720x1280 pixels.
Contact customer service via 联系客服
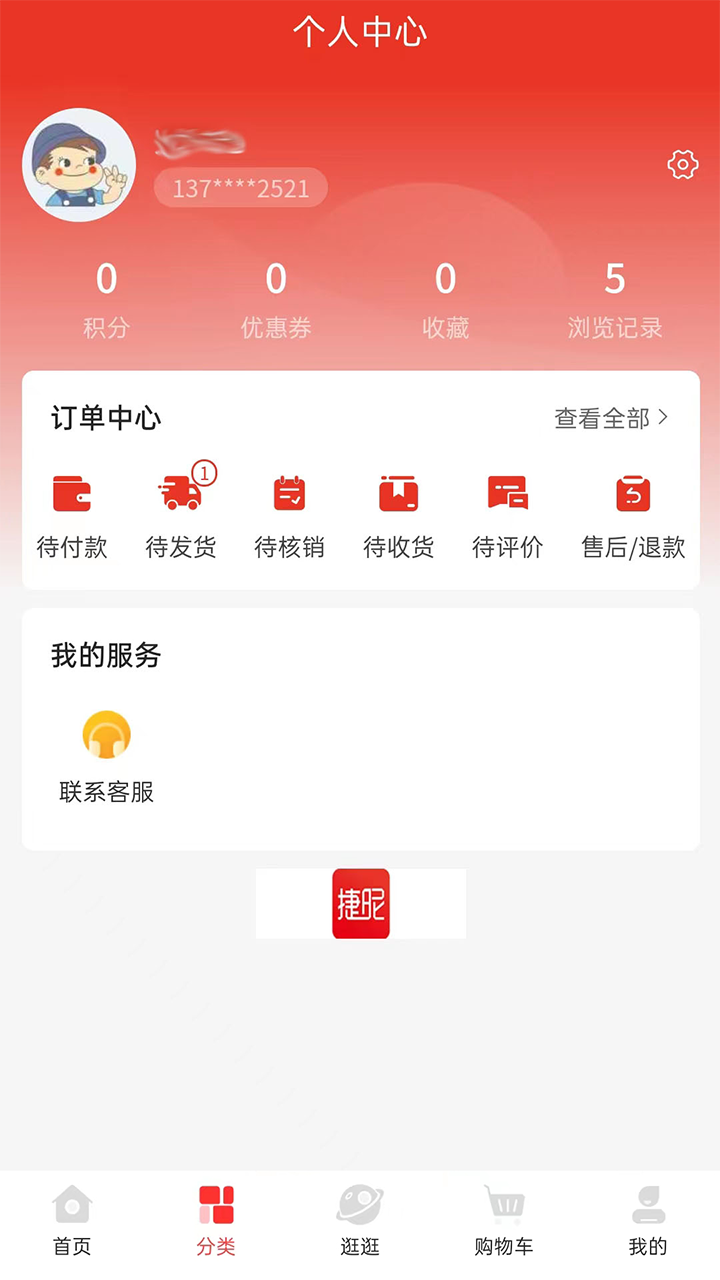tap(107, 756)
